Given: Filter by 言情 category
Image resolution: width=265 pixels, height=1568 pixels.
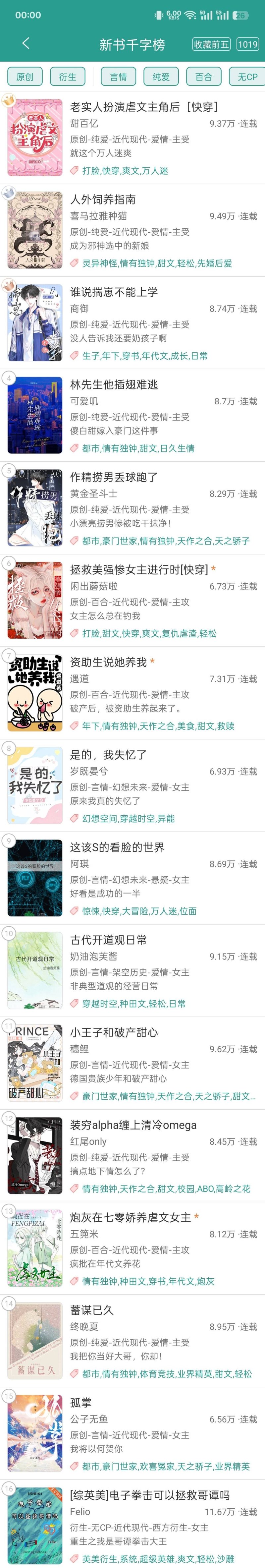Looking at the screenshot, I should point(119,77).
